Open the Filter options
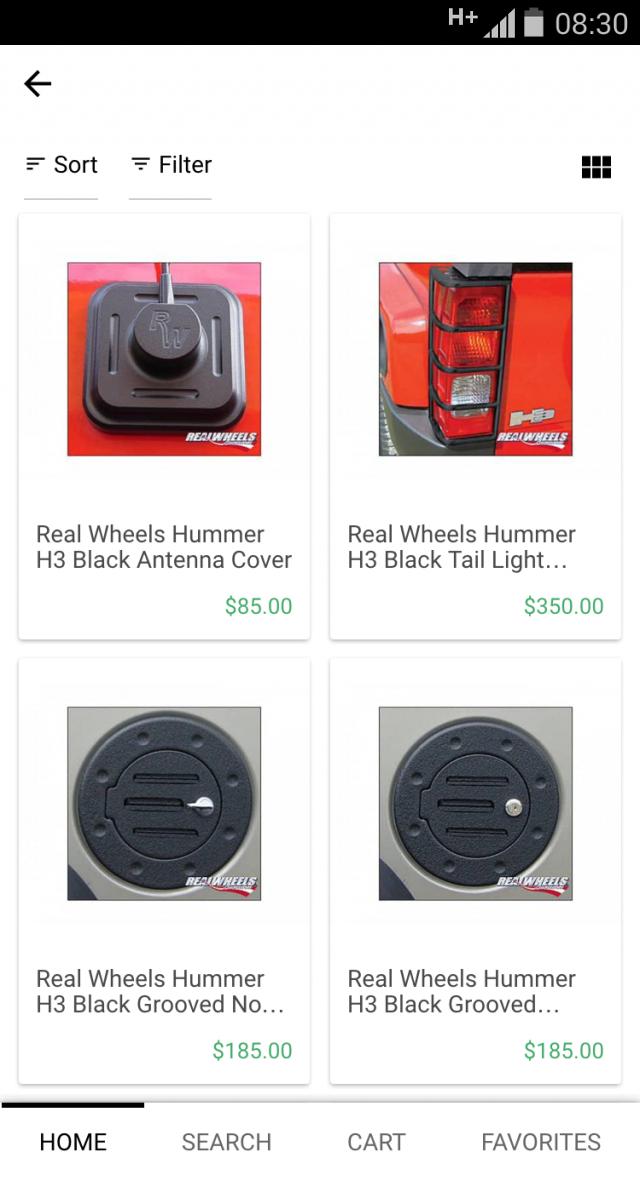The height and width of the screenshot is (1181, 640). [x=171, y=165]
